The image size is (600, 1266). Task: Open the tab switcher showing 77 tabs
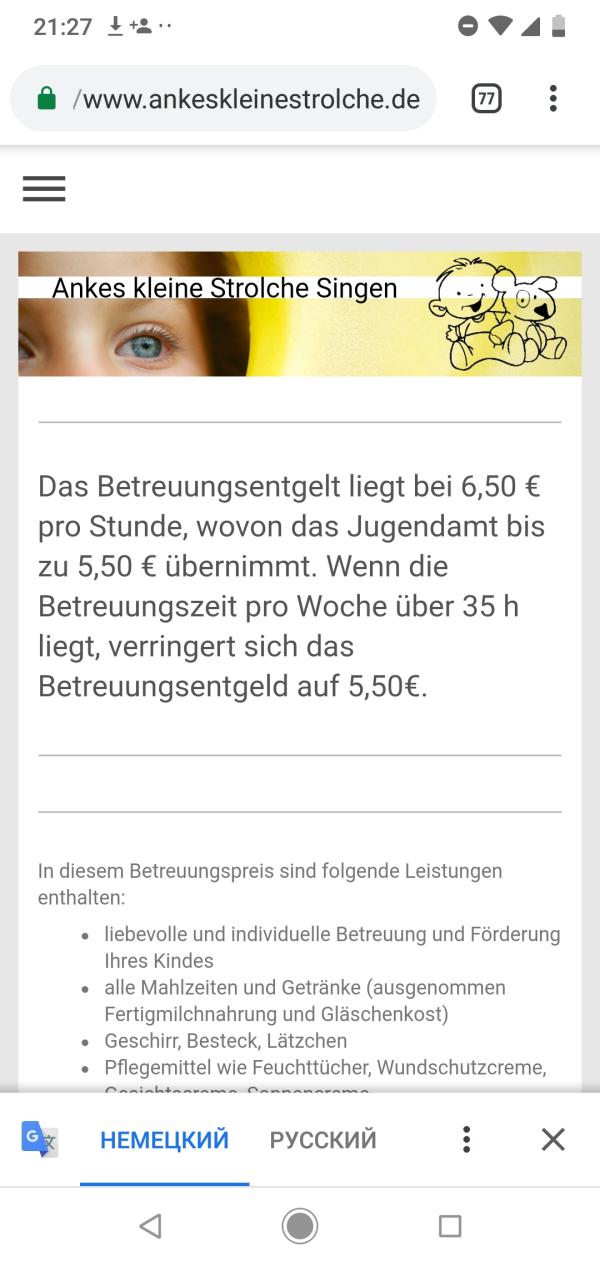point(486,99)
